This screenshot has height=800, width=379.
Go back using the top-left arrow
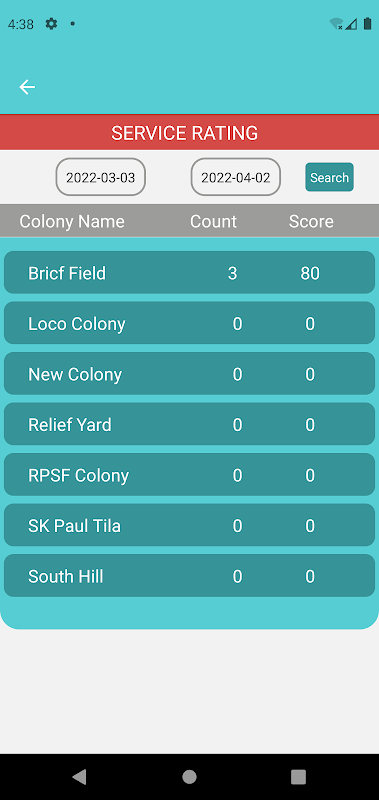click(x=27, y=87)
